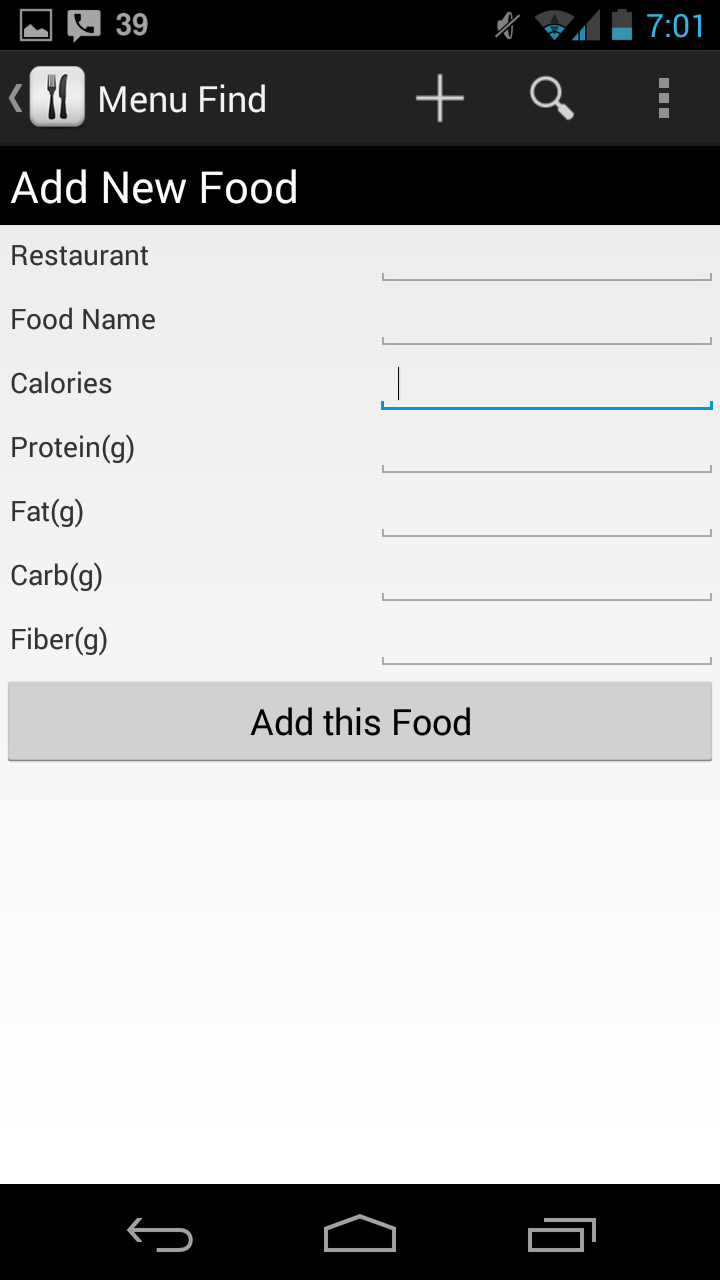Open the search magnifier
The width and height of the screenshot is (720, 1280).
(551, 98)
